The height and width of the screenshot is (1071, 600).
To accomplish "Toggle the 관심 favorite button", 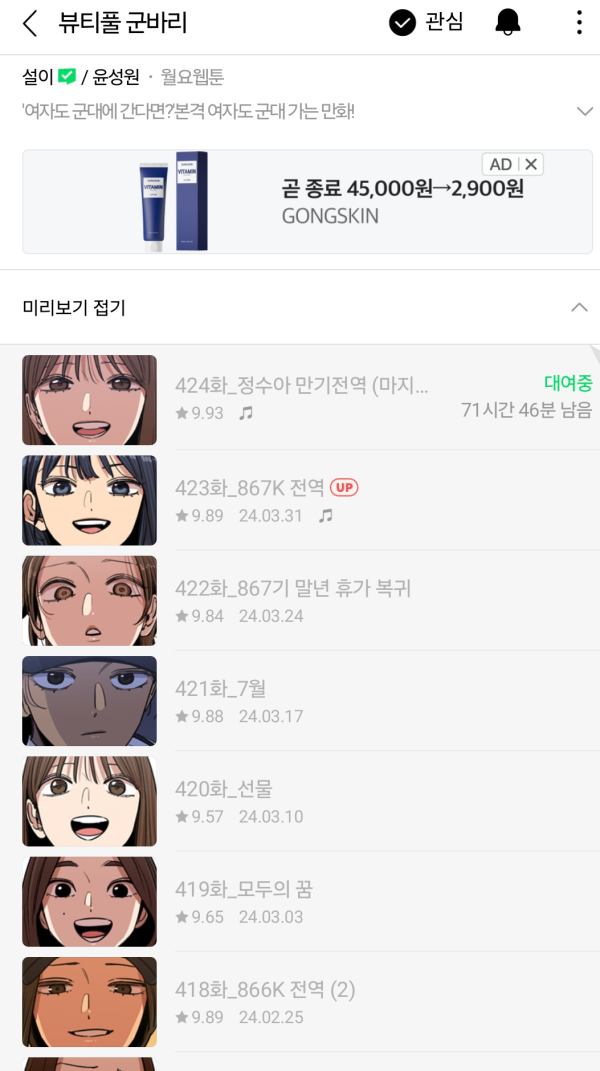I will tap(427, 22).
